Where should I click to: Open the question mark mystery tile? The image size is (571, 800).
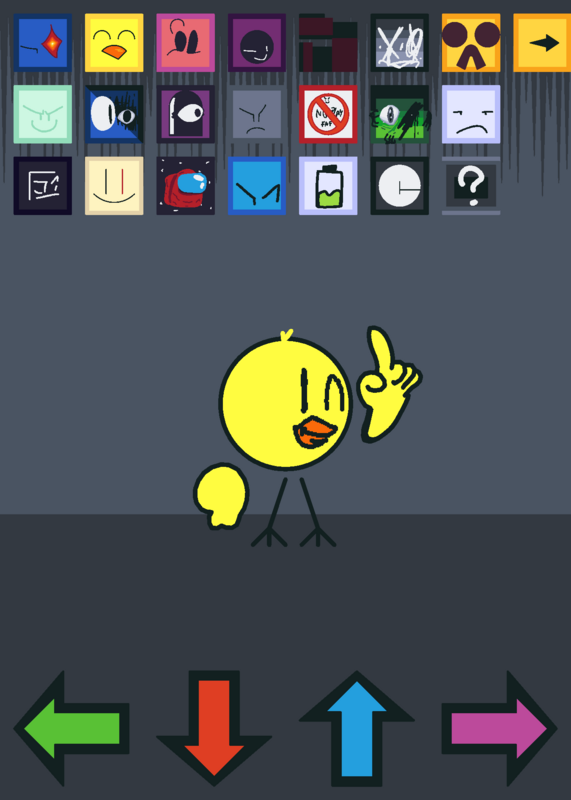click(471, 186)
